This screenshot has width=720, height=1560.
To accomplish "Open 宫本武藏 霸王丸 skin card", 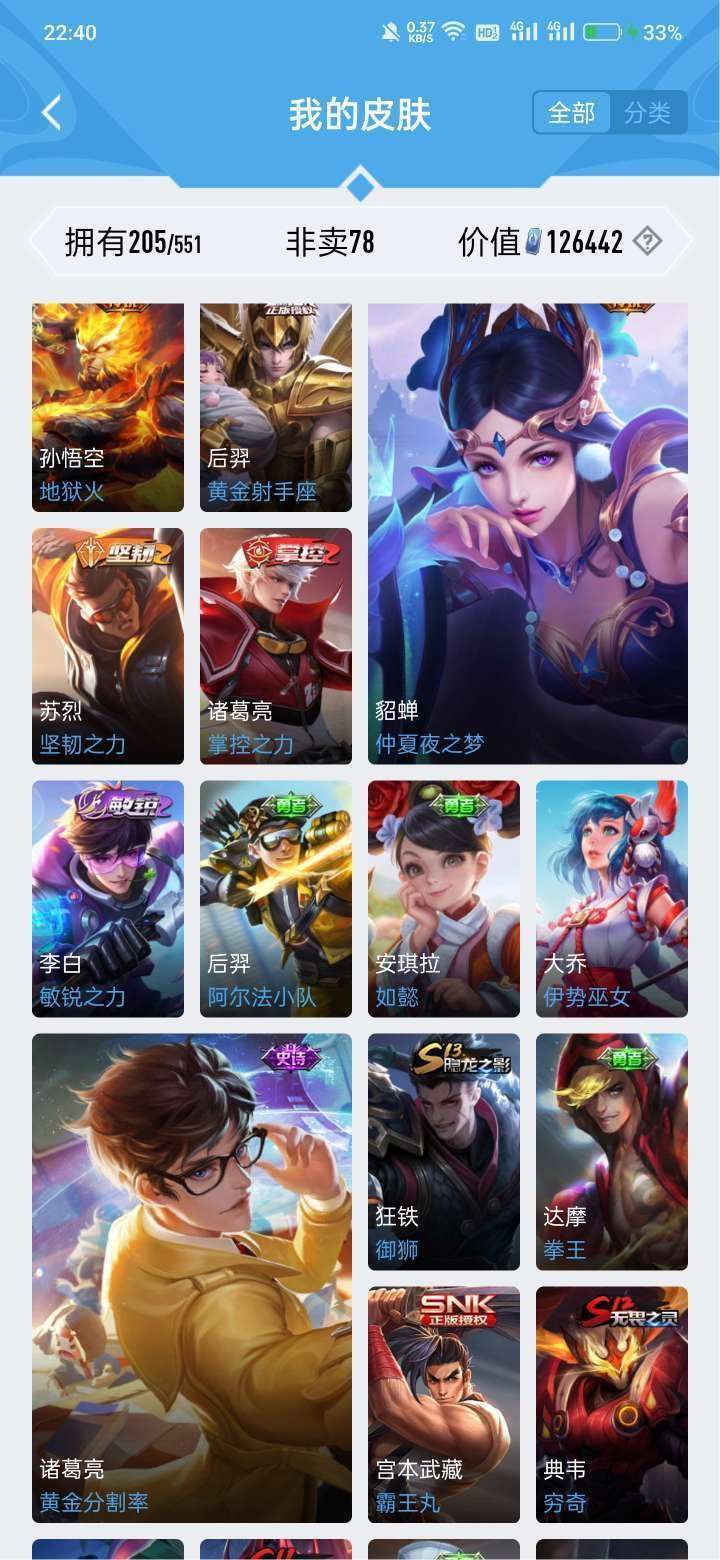I will pyautogui.click(x=444, y=1403).
